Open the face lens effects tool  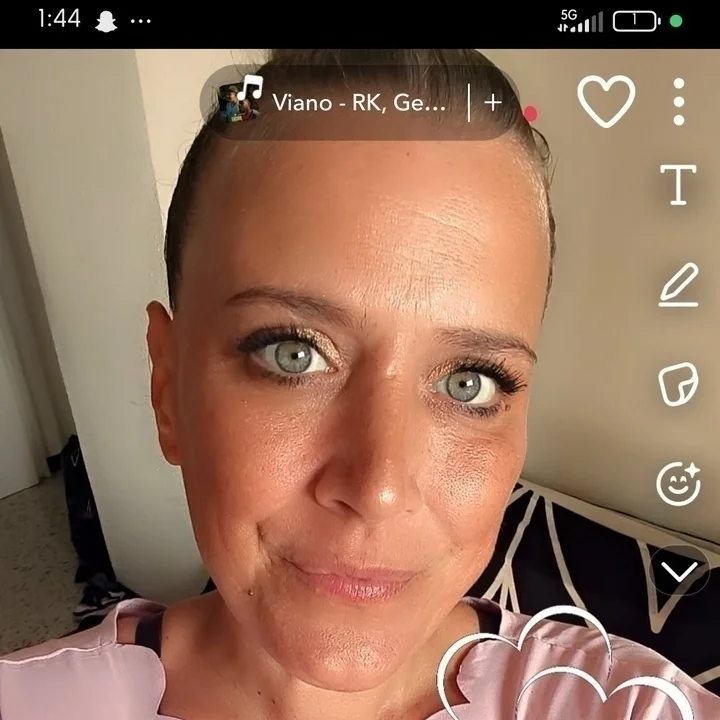coord(679,484)
